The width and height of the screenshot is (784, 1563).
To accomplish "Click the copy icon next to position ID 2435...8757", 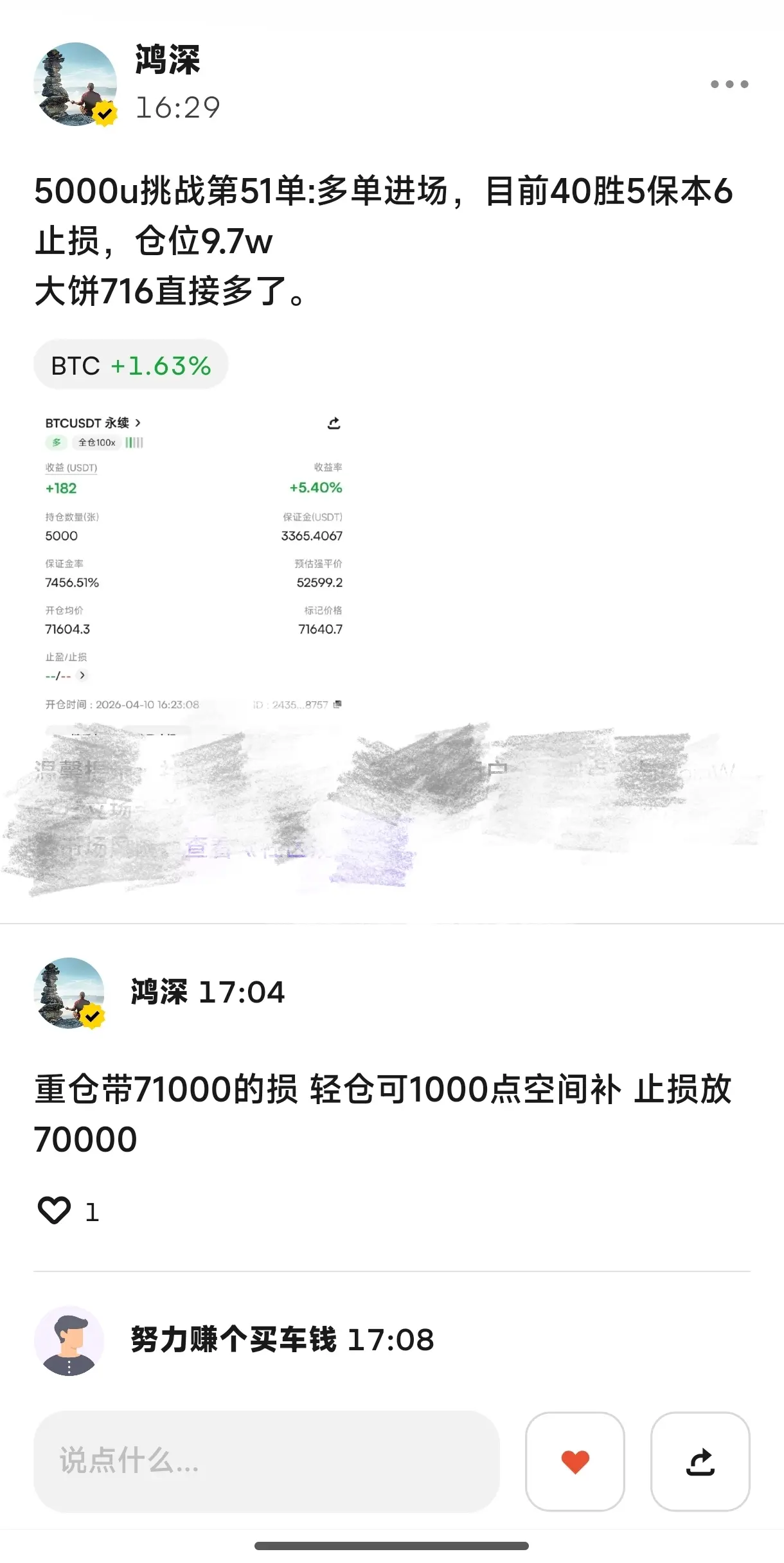I will pos(337,705).
